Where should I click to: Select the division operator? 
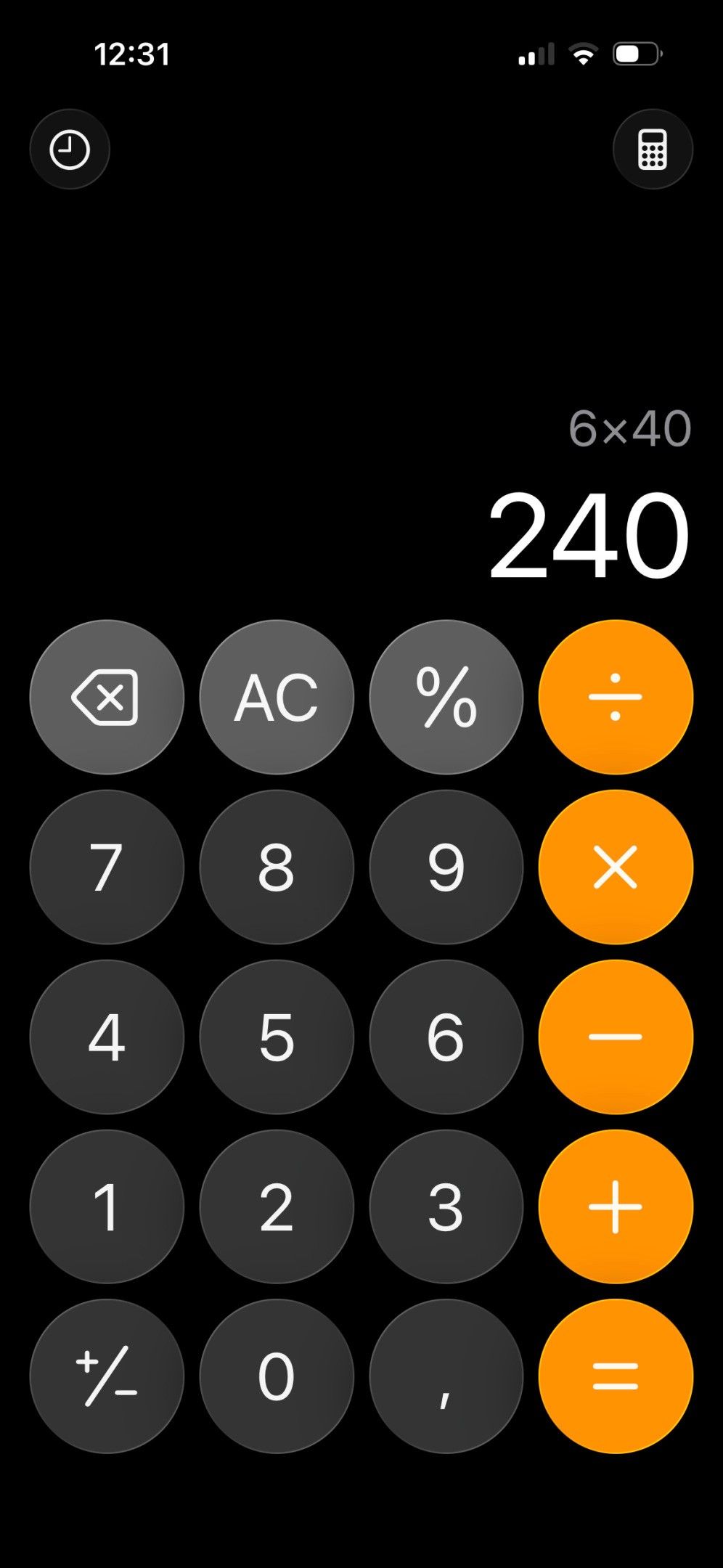616,697
